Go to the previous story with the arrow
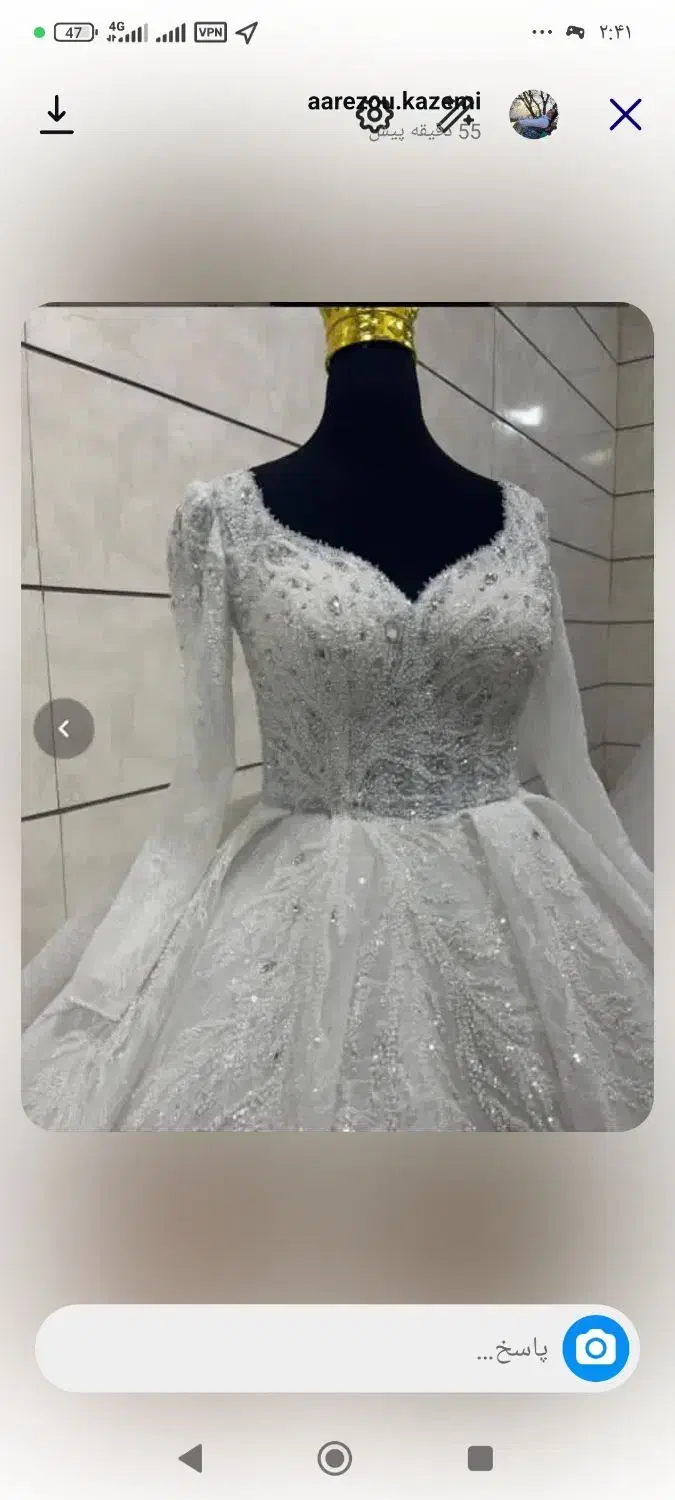Viewport: 675px width, 1500px height. pyautogui.click(x=64, y=729)
